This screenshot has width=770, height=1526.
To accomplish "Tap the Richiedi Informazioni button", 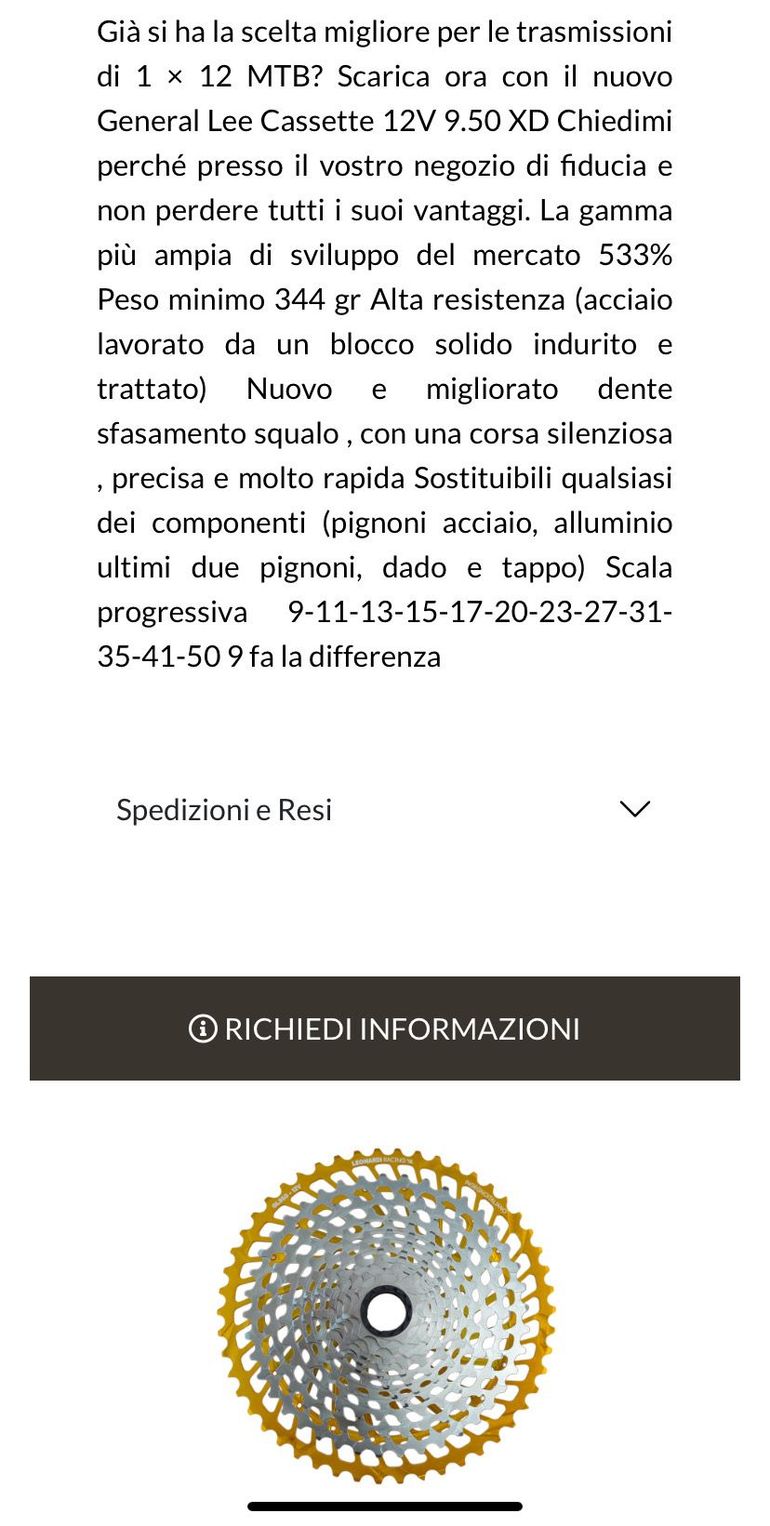I will point(384,1028).
